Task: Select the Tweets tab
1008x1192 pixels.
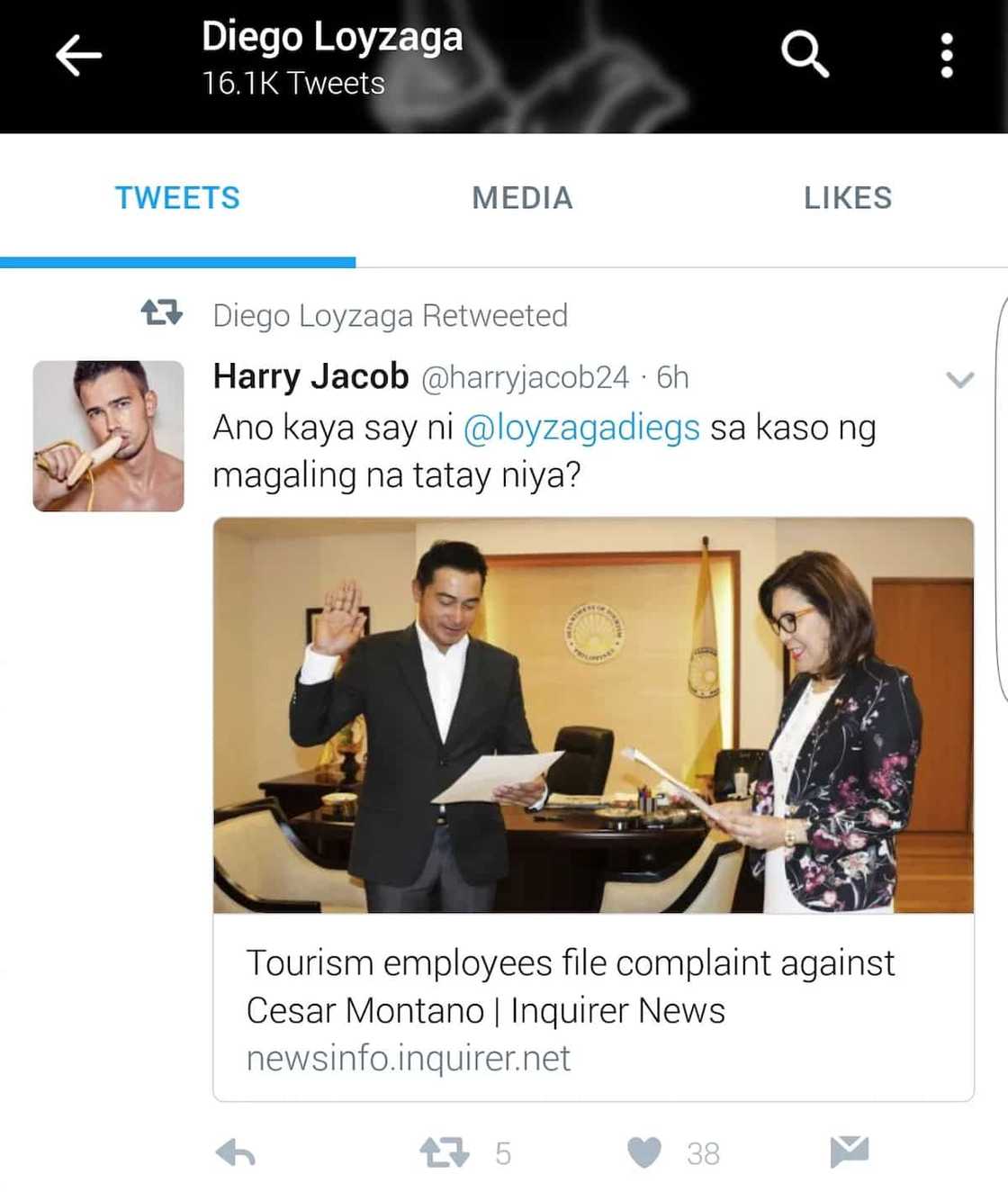Action: pyautogui.click(x=177, y=198)
